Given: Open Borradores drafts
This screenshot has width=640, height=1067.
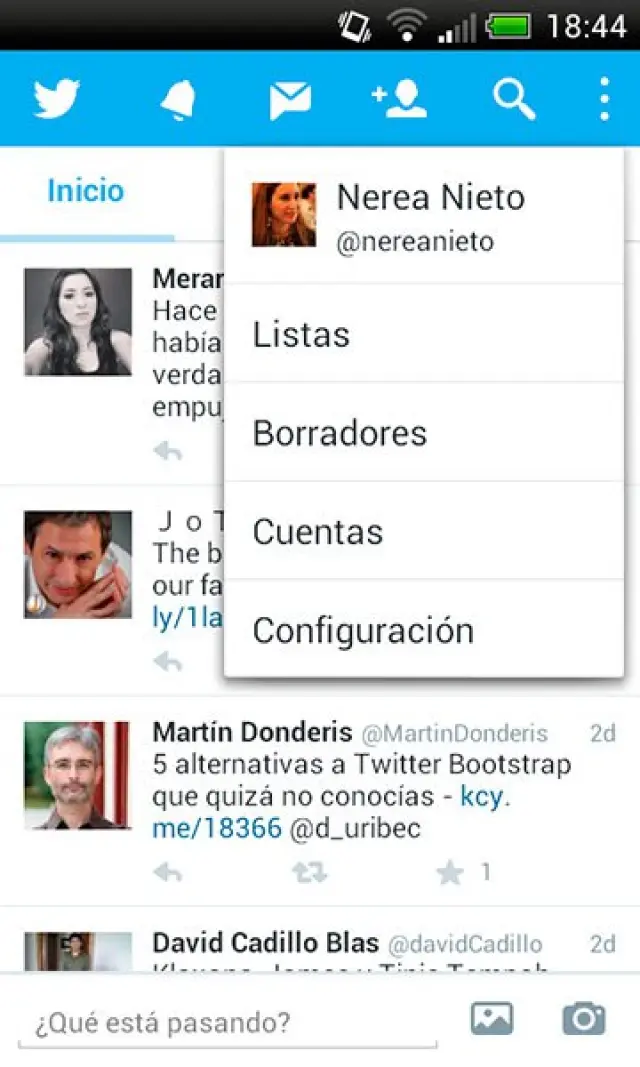Looking at the screenshot, I should 424,433.
